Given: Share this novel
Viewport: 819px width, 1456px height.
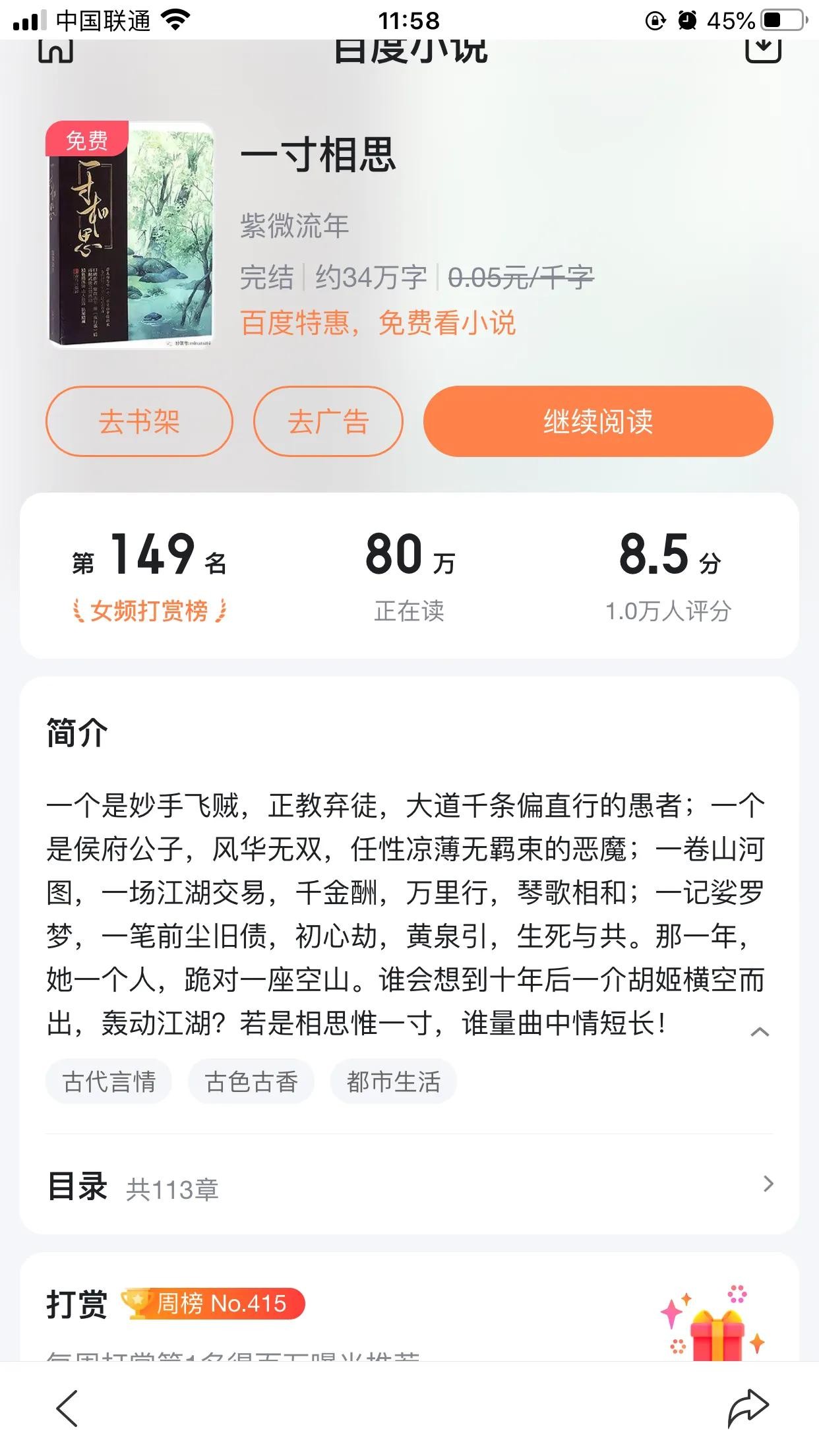Looking at the screenshot, I should (748, 1409).
